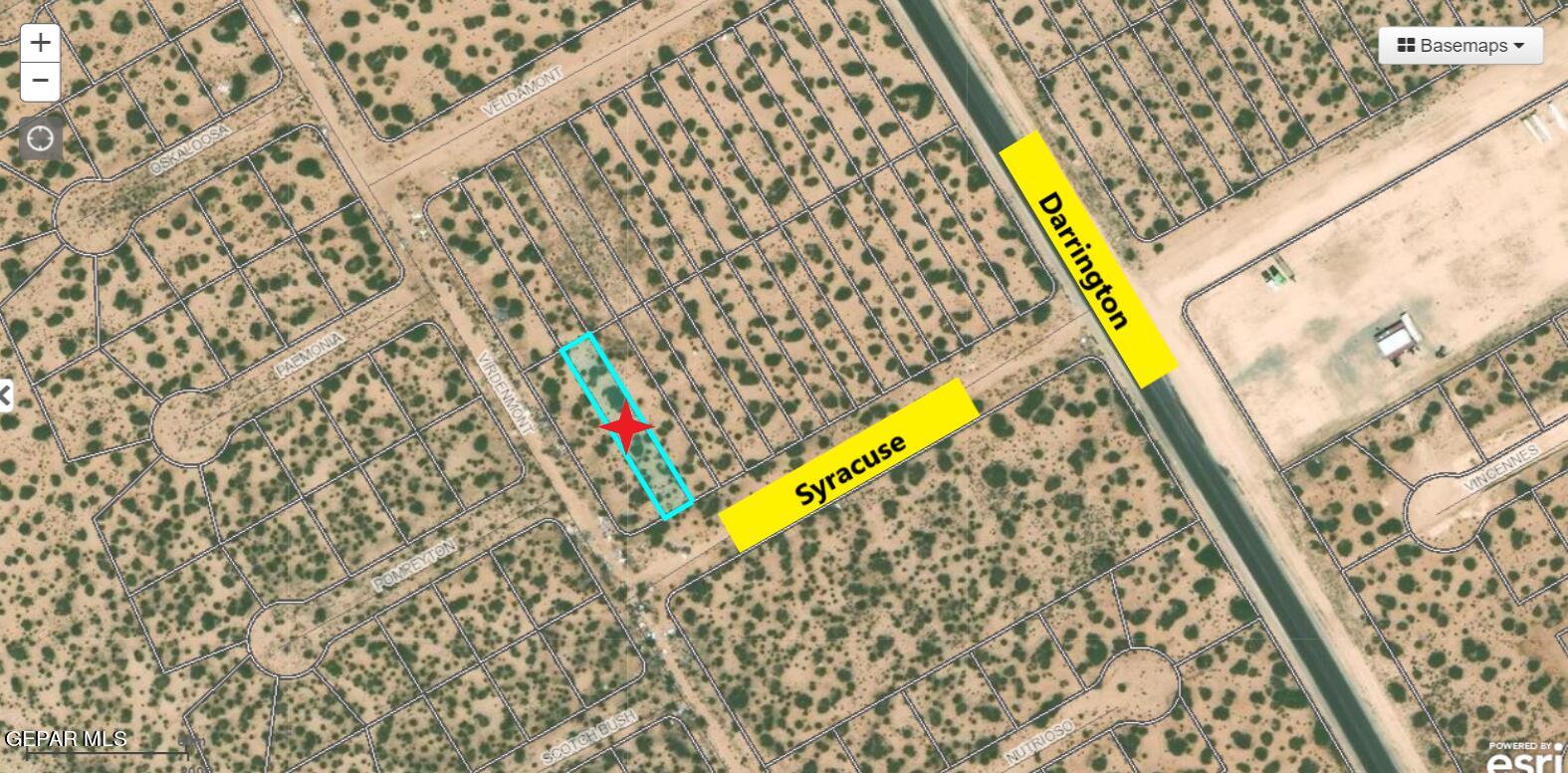Expand the side panel arrow
The height and width of the screenshot is (773, 1568).
pyautogui.click(x=6, y=395)
